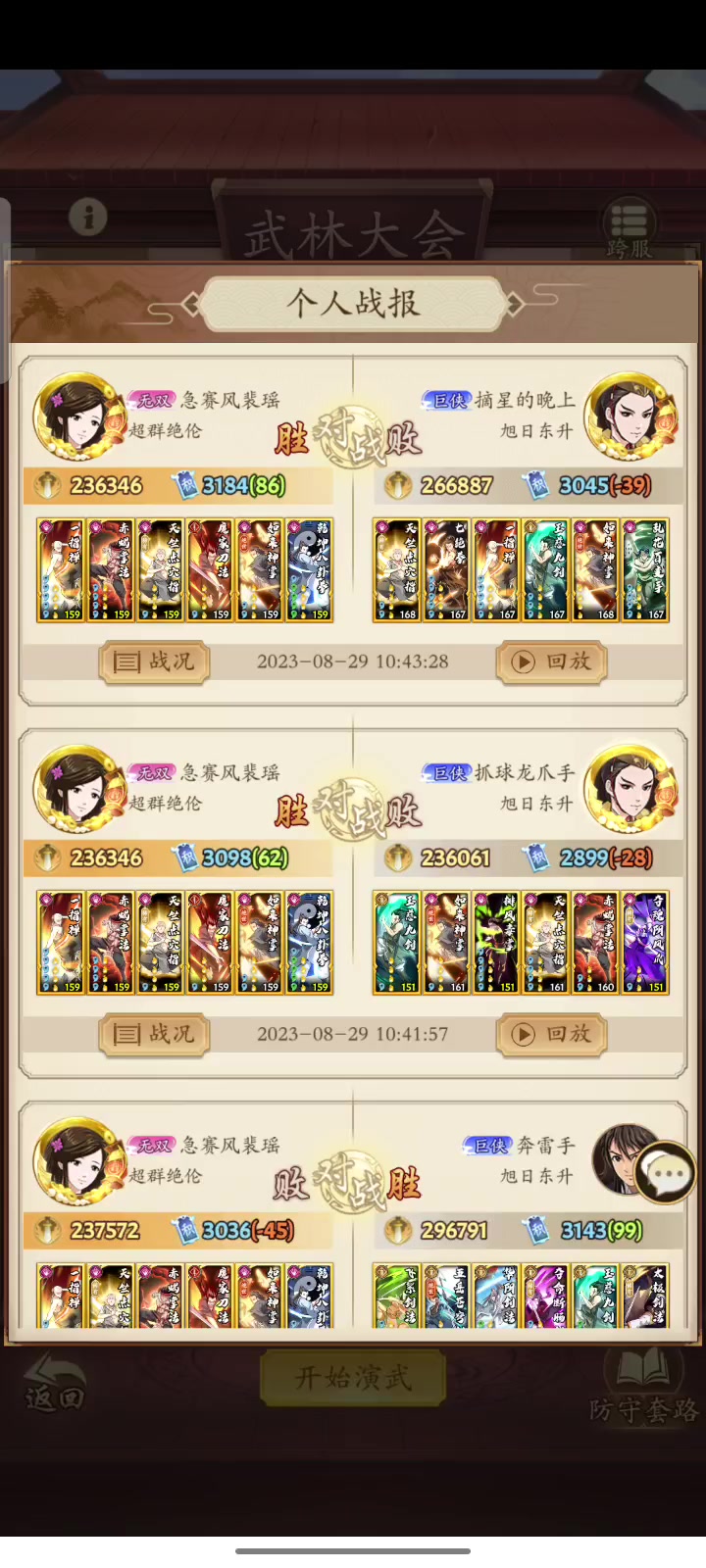Open the floating chat bubble

[x=667, y=1173]
